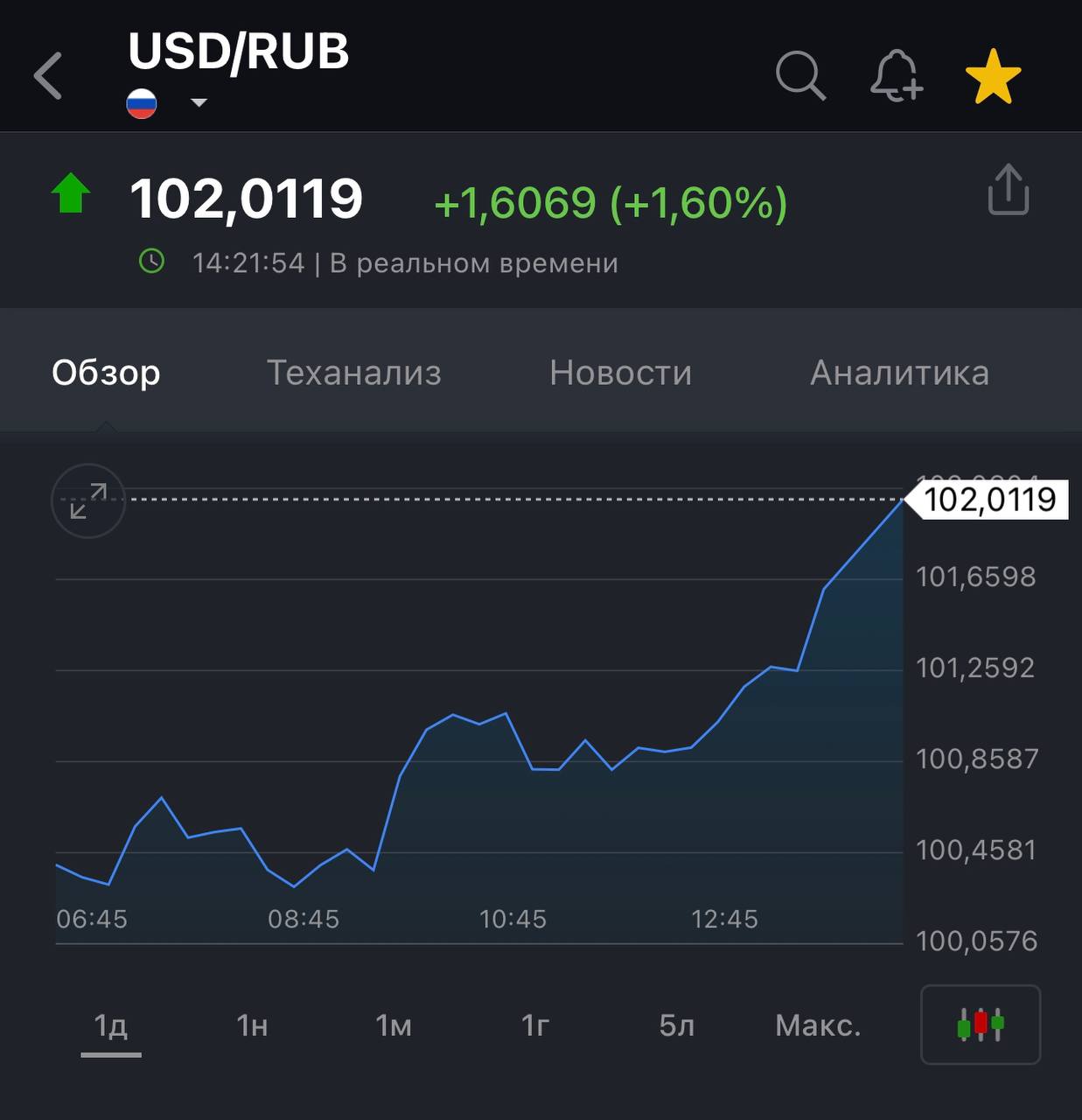Share the USD/RUB quote
Image resolution: width=1082 pixels, height=1120 pixels.
click(1008, 190)
